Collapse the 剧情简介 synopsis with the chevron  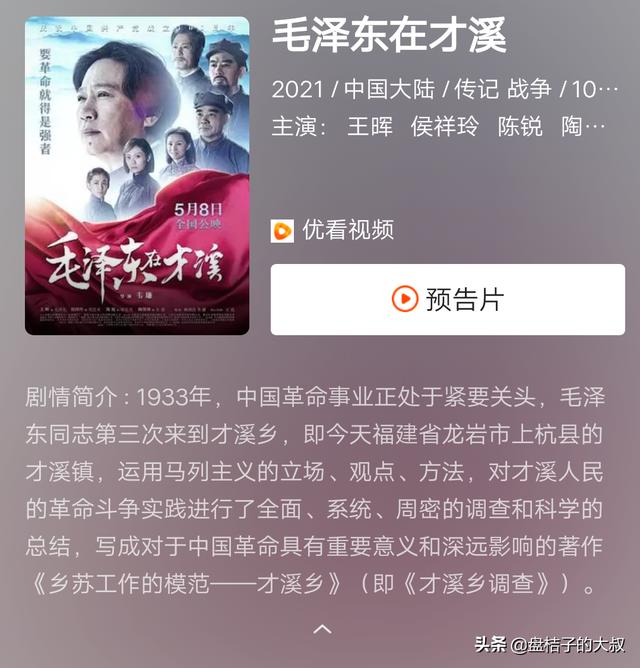[x=321, y=629]
